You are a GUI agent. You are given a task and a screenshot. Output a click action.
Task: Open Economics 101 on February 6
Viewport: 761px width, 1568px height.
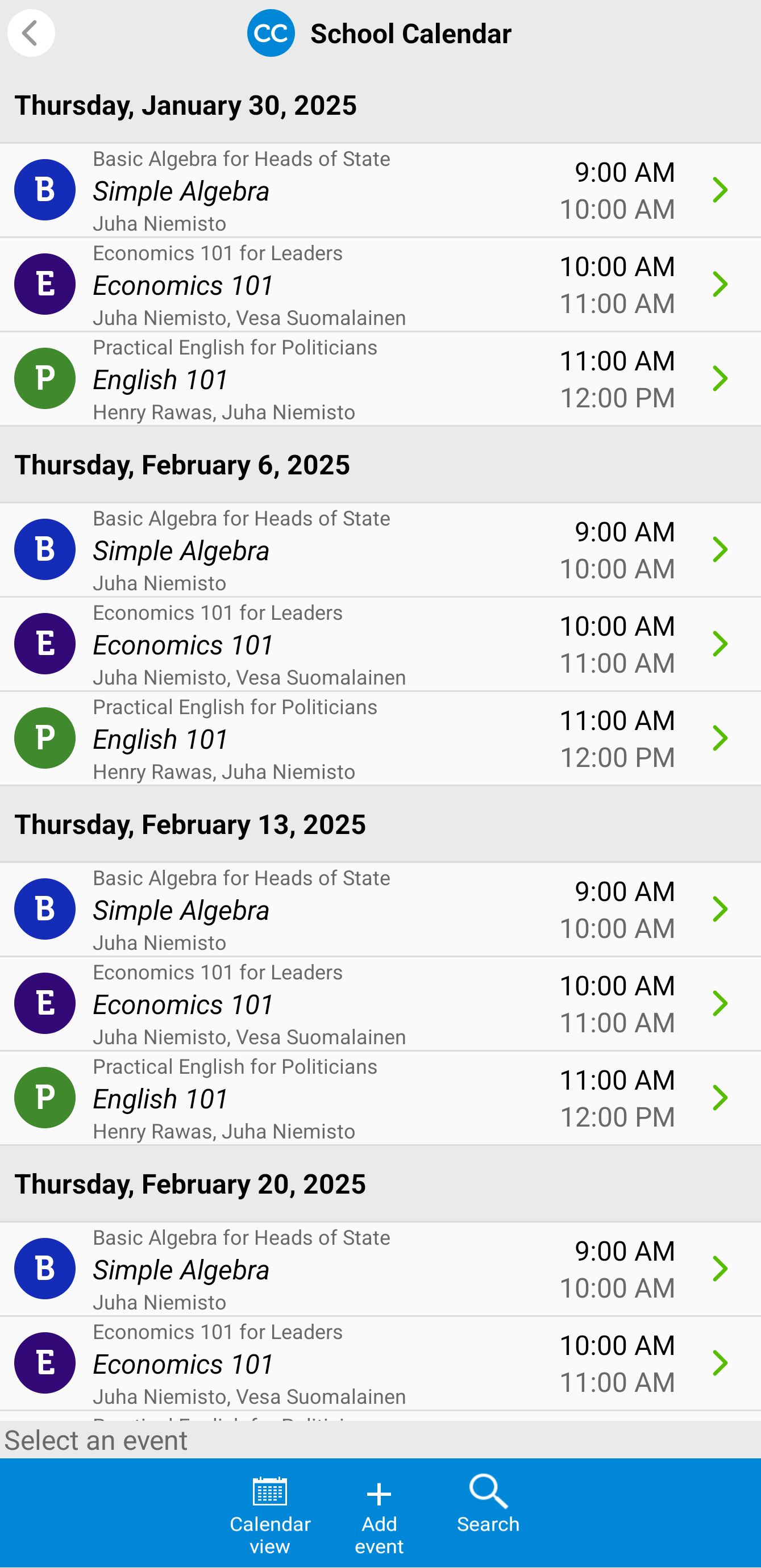click(x=381, y=645)
